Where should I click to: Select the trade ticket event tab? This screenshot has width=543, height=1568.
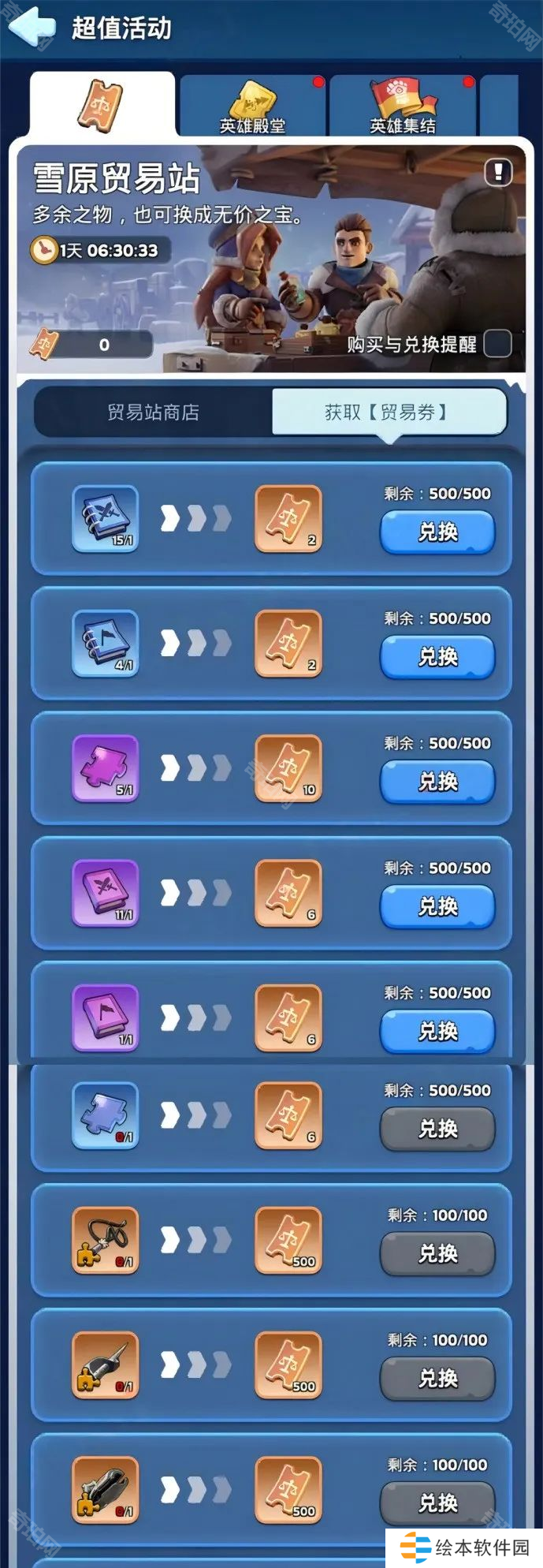102,106
